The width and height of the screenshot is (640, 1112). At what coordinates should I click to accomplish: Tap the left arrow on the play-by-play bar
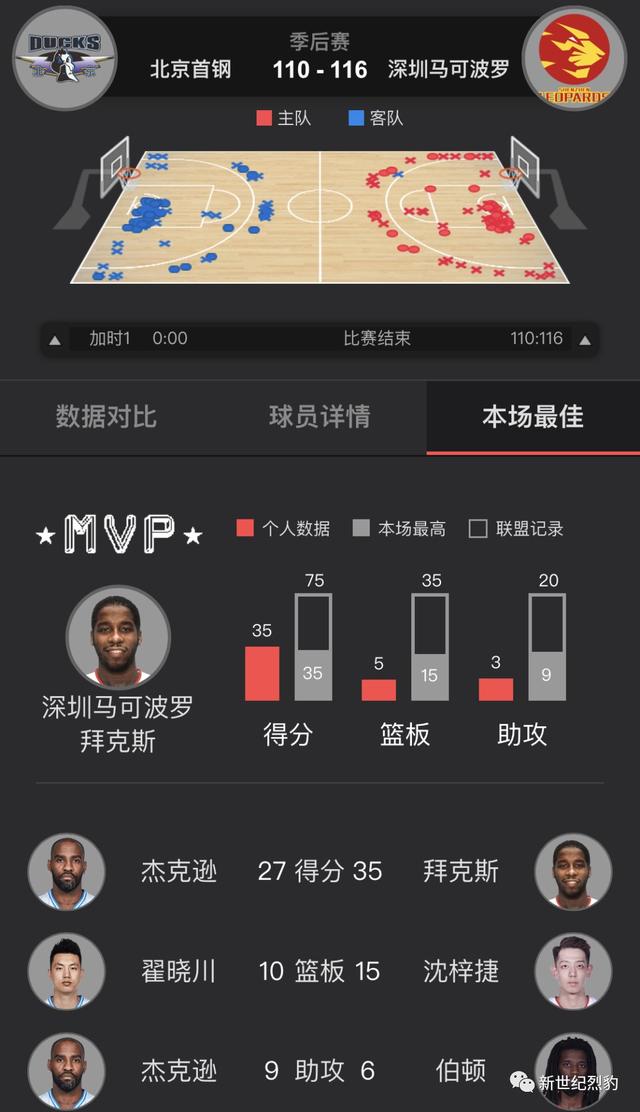click(55, 340)
